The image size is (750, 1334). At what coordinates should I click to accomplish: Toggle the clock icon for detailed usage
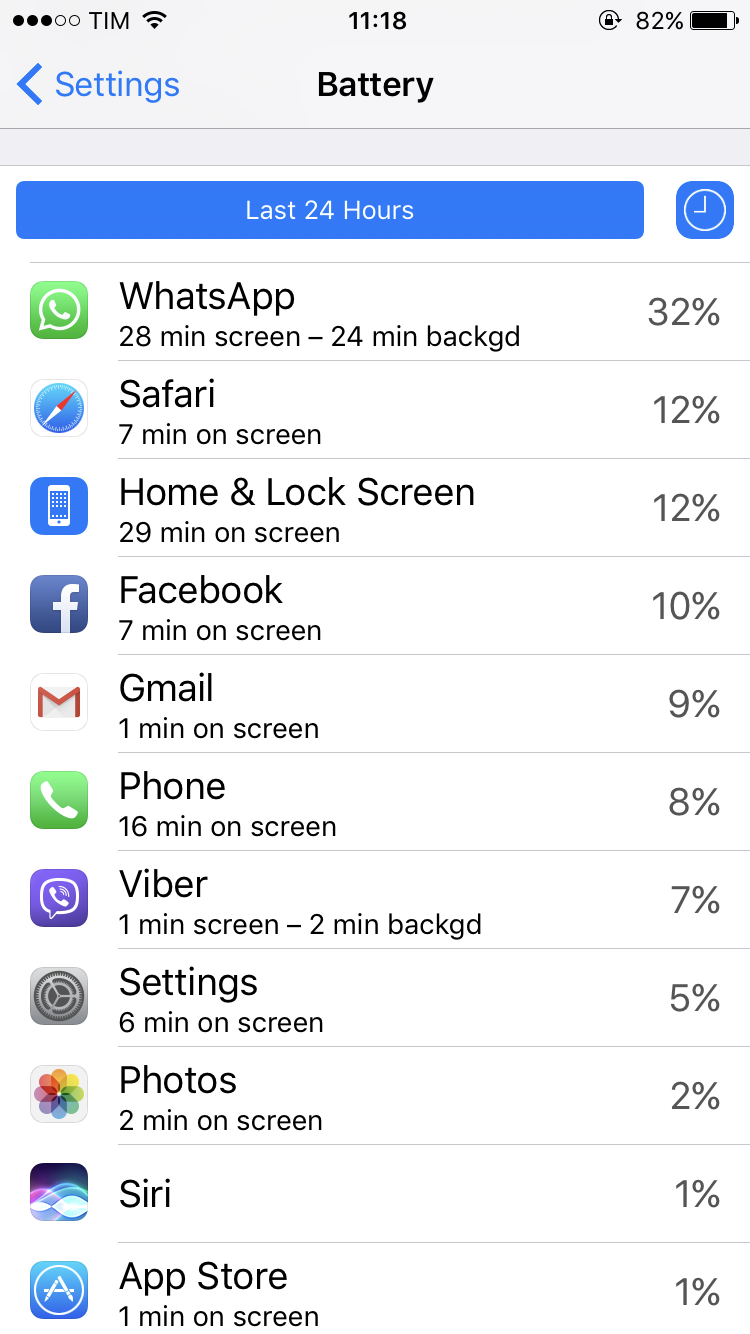[705, 210]
